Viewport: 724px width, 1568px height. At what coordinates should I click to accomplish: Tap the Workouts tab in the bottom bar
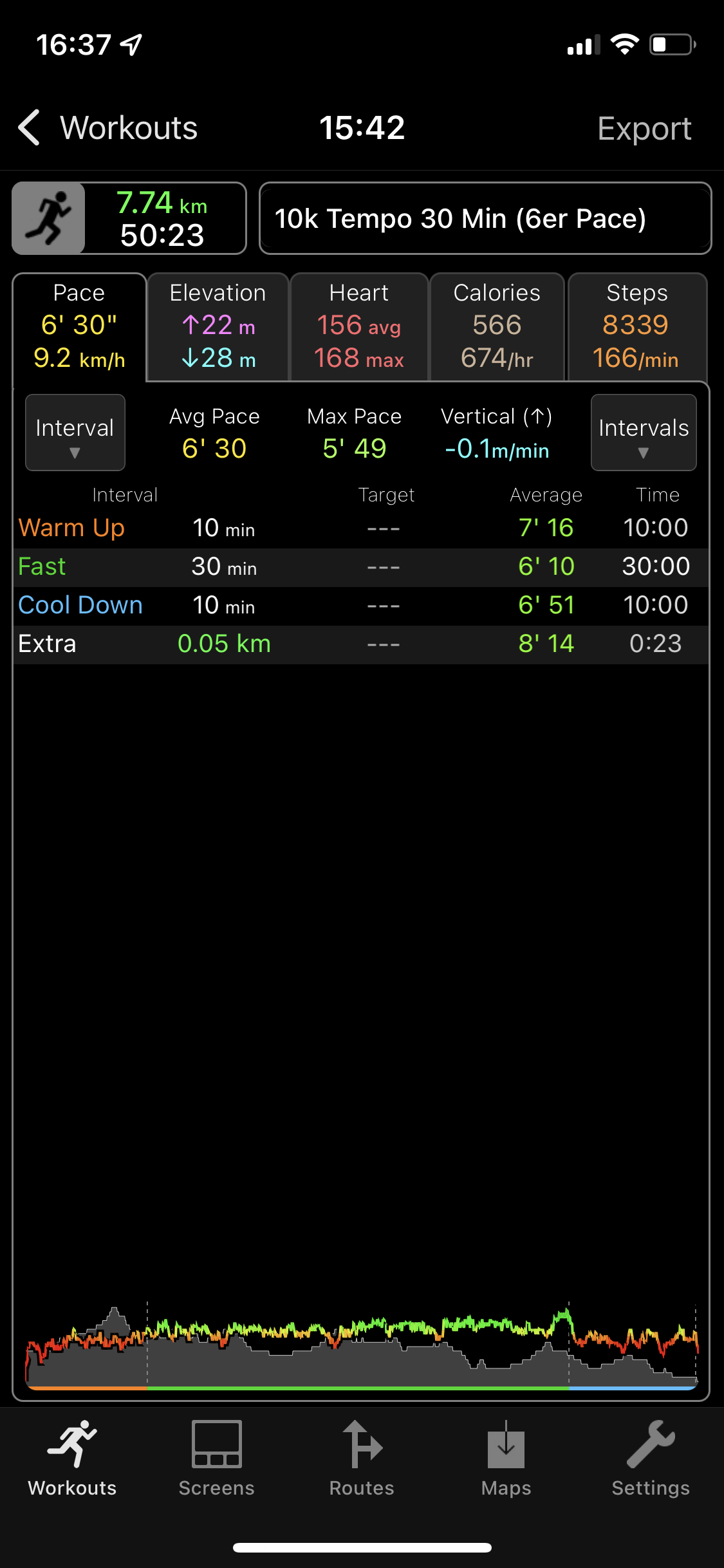coord(72,1459)
